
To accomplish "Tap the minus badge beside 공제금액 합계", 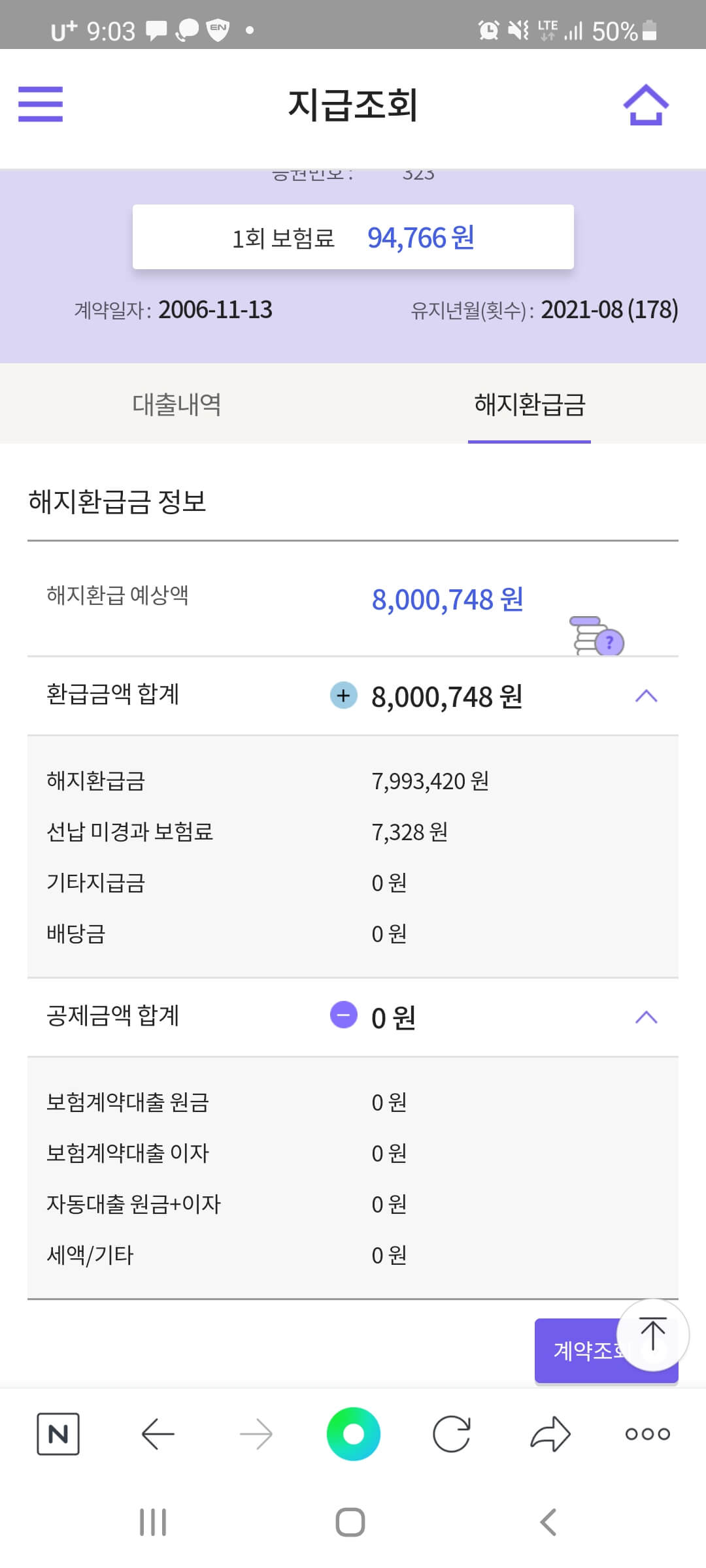I will [x=344, y=1015].
